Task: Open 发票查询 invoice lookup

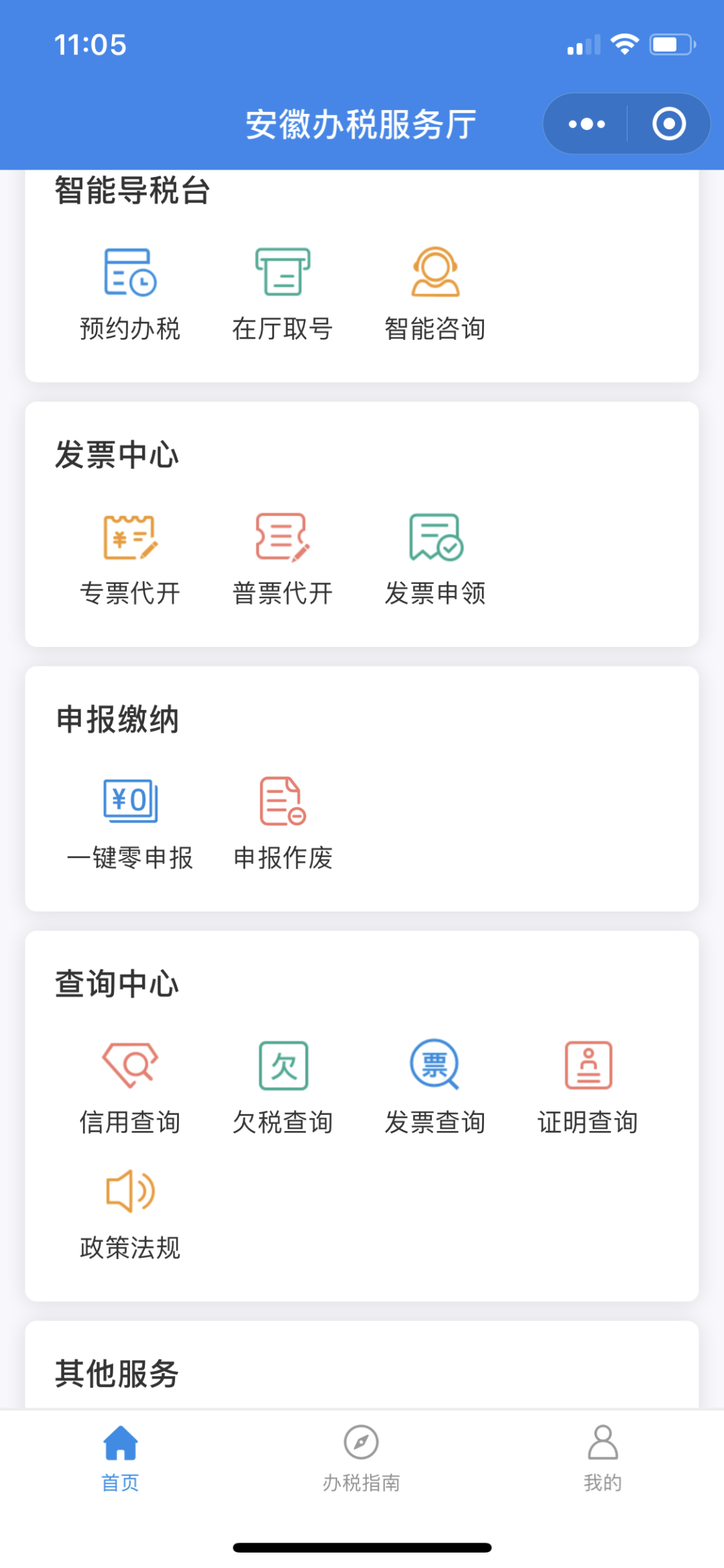Action: point(435,1087)
